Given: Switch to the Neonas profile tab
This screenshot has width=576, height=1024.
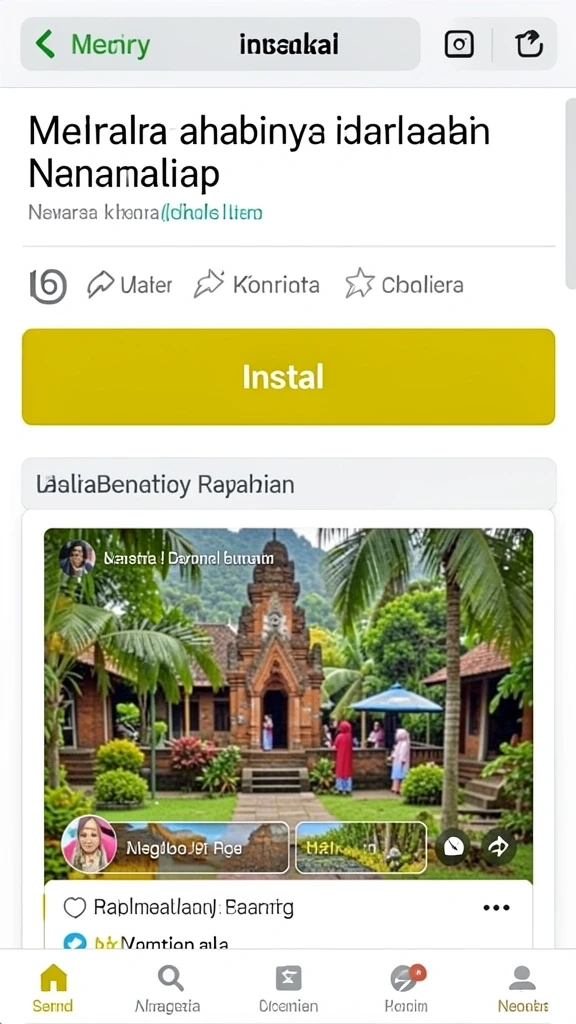Looking at the screenshot, I should [x=522, y=988].
